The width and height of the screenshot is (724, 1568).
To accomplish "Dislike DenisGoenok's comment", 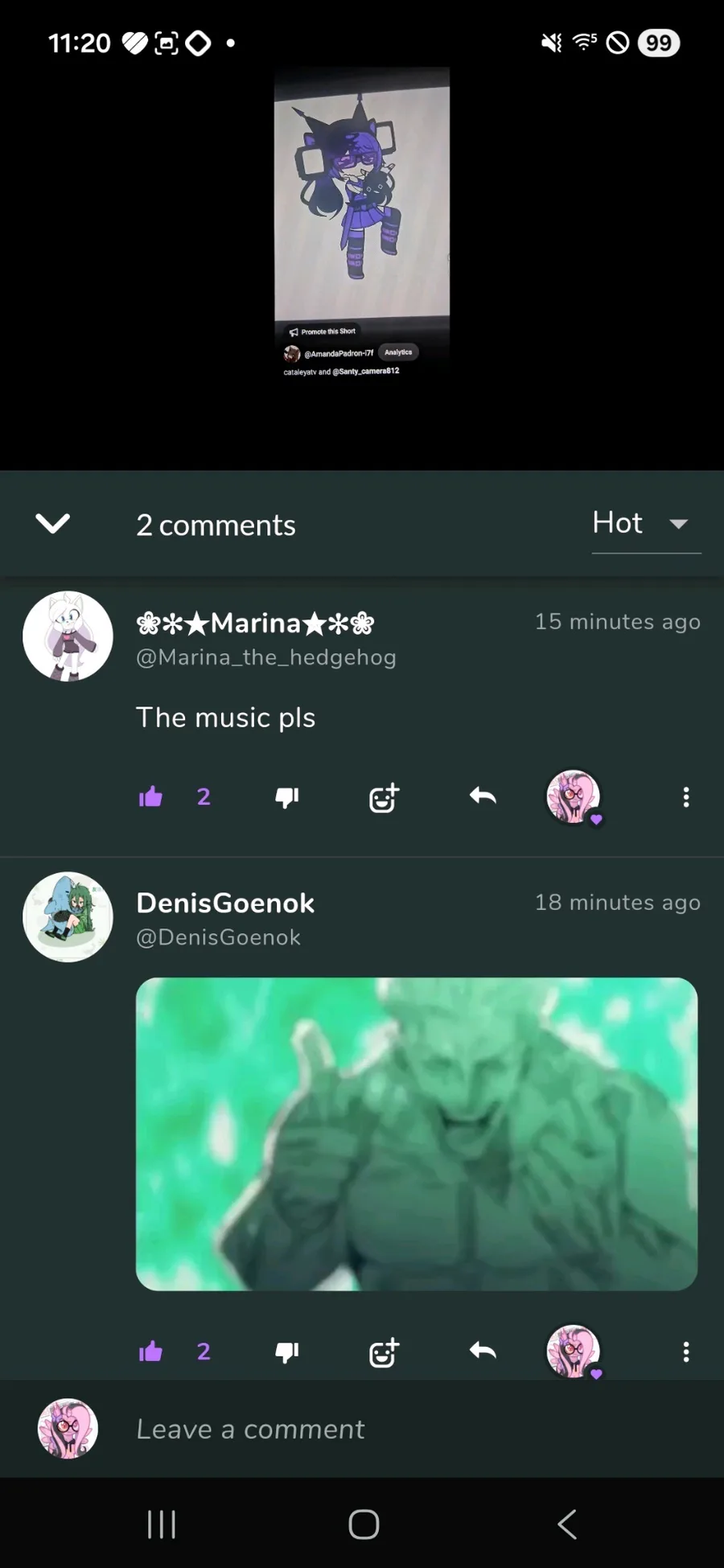I will (x=287, y=1352).
